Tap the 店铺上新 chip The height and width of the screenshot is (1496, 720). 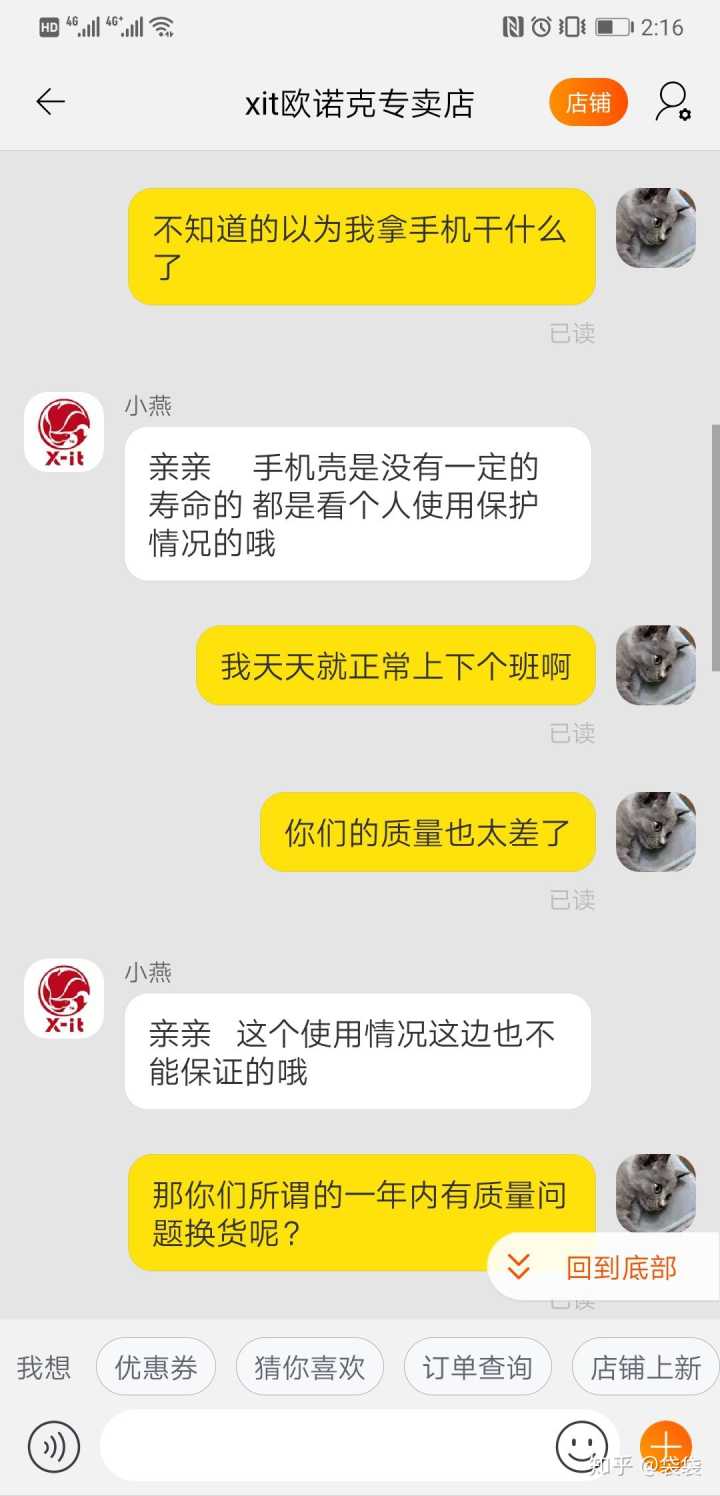pyautogui.click(x=645, y=1367)
